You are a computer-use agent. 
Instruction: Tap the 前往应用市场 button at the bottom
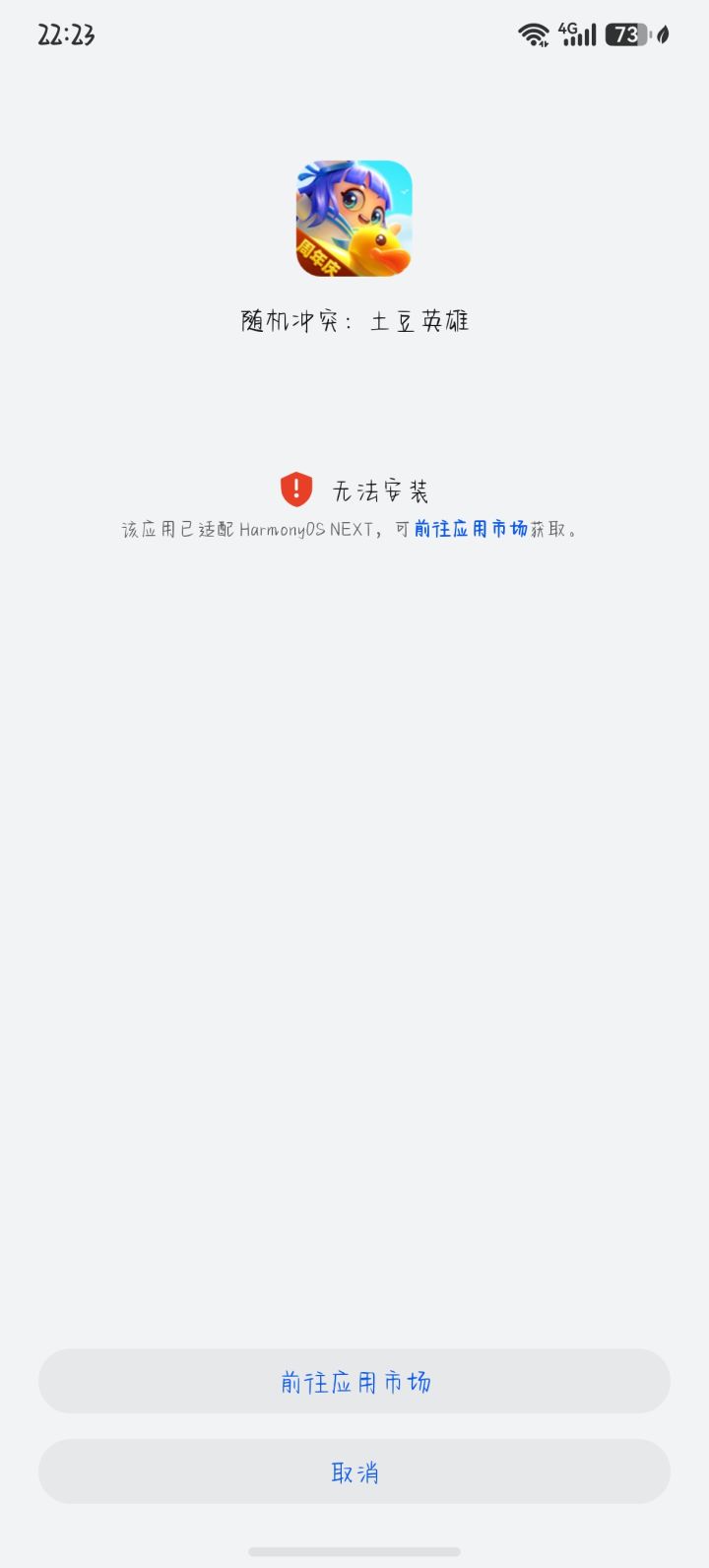coord(354,1382)
